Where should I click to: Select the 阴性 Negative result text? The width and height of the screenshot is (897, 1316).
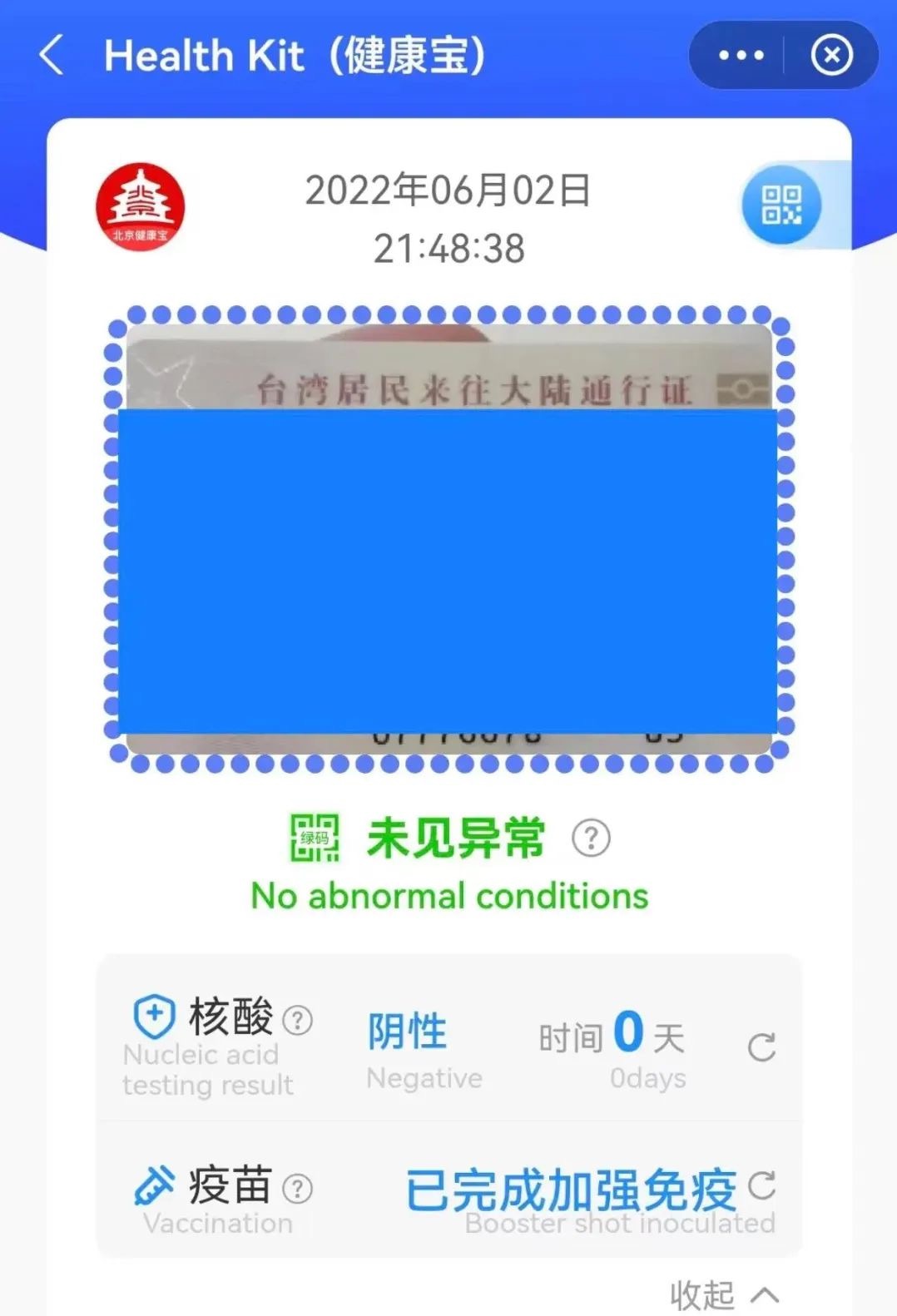click(x=407, y=1032)
